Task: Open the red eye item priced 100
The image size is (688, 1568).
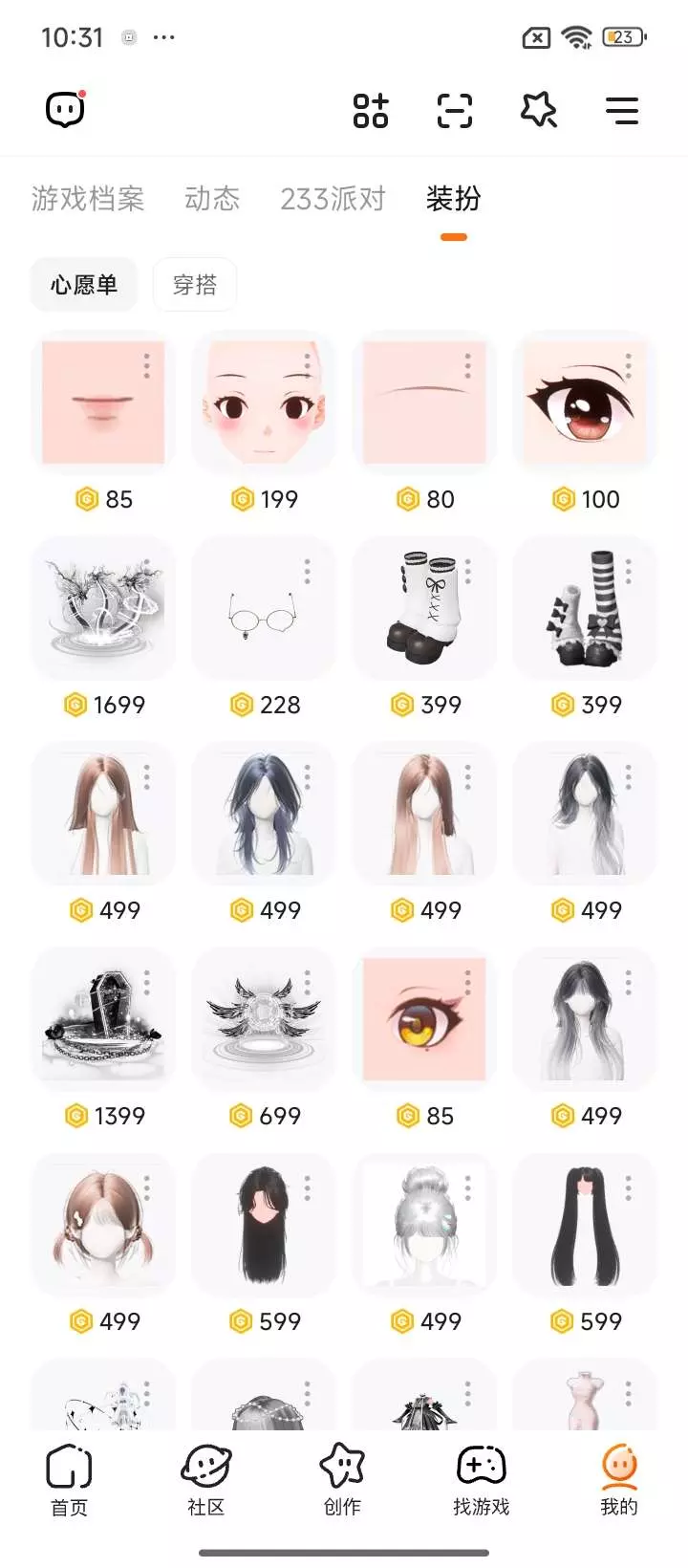Action: 585,402
